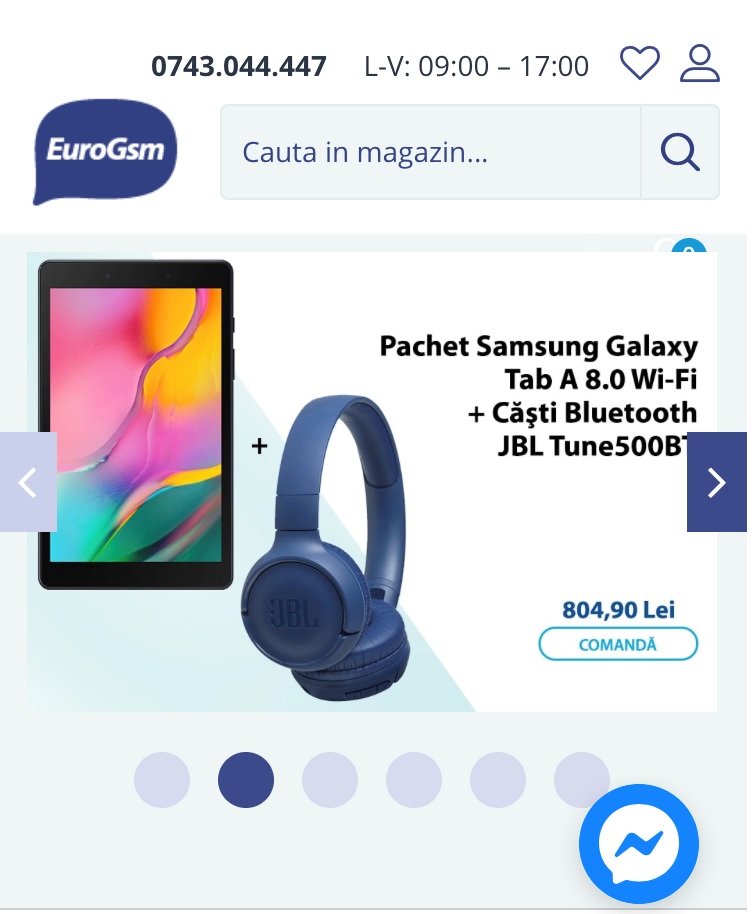Tap the EuroGsm logo to go home

[105, 152]
